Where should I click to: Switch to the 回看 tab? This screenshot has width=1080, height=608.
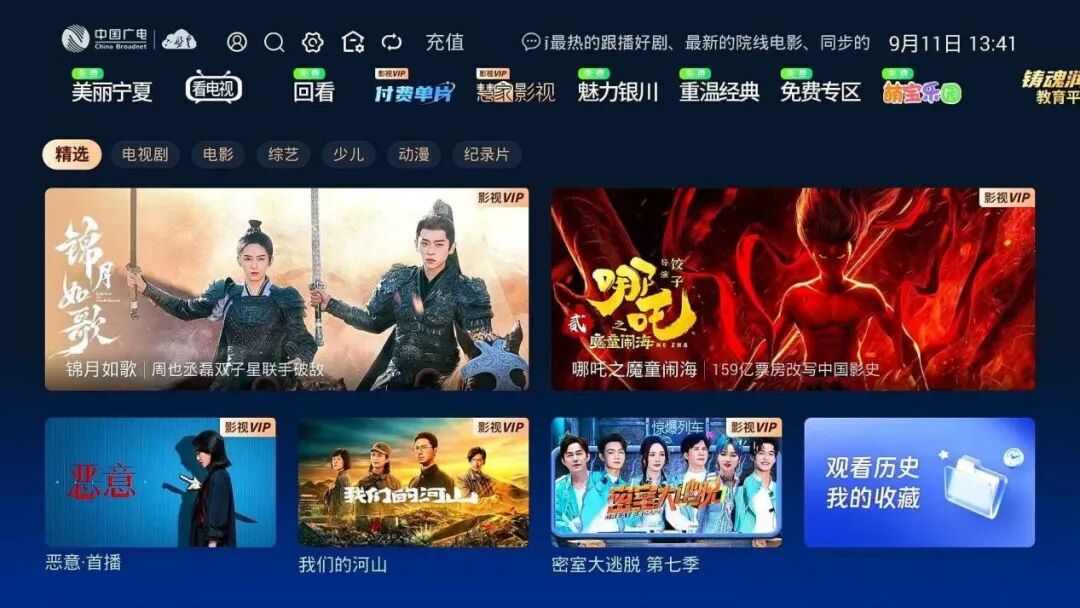314,91
